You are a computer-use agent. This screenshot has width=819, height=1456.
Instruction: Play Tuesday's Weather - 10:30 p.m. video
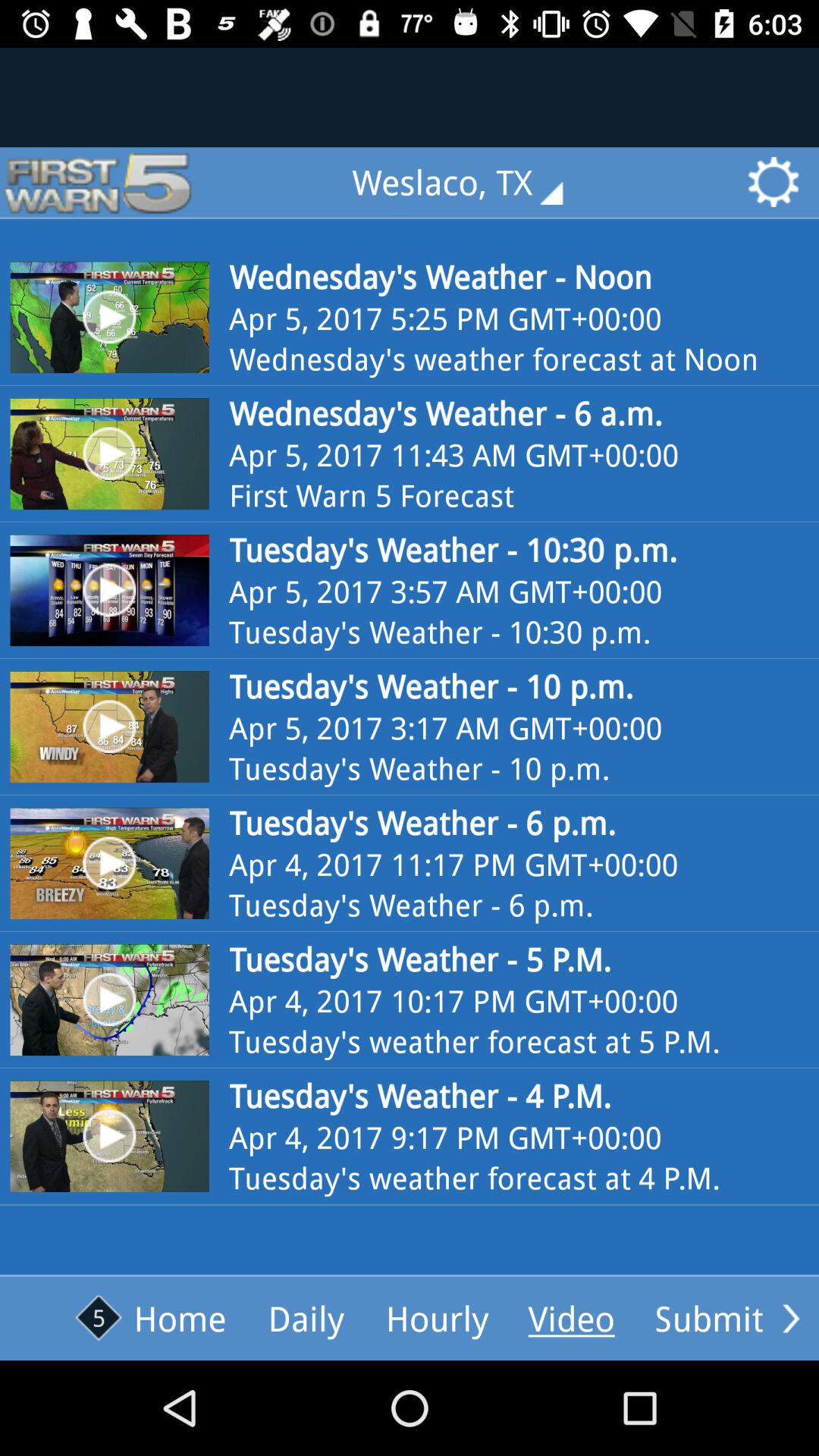coord(109,591)
